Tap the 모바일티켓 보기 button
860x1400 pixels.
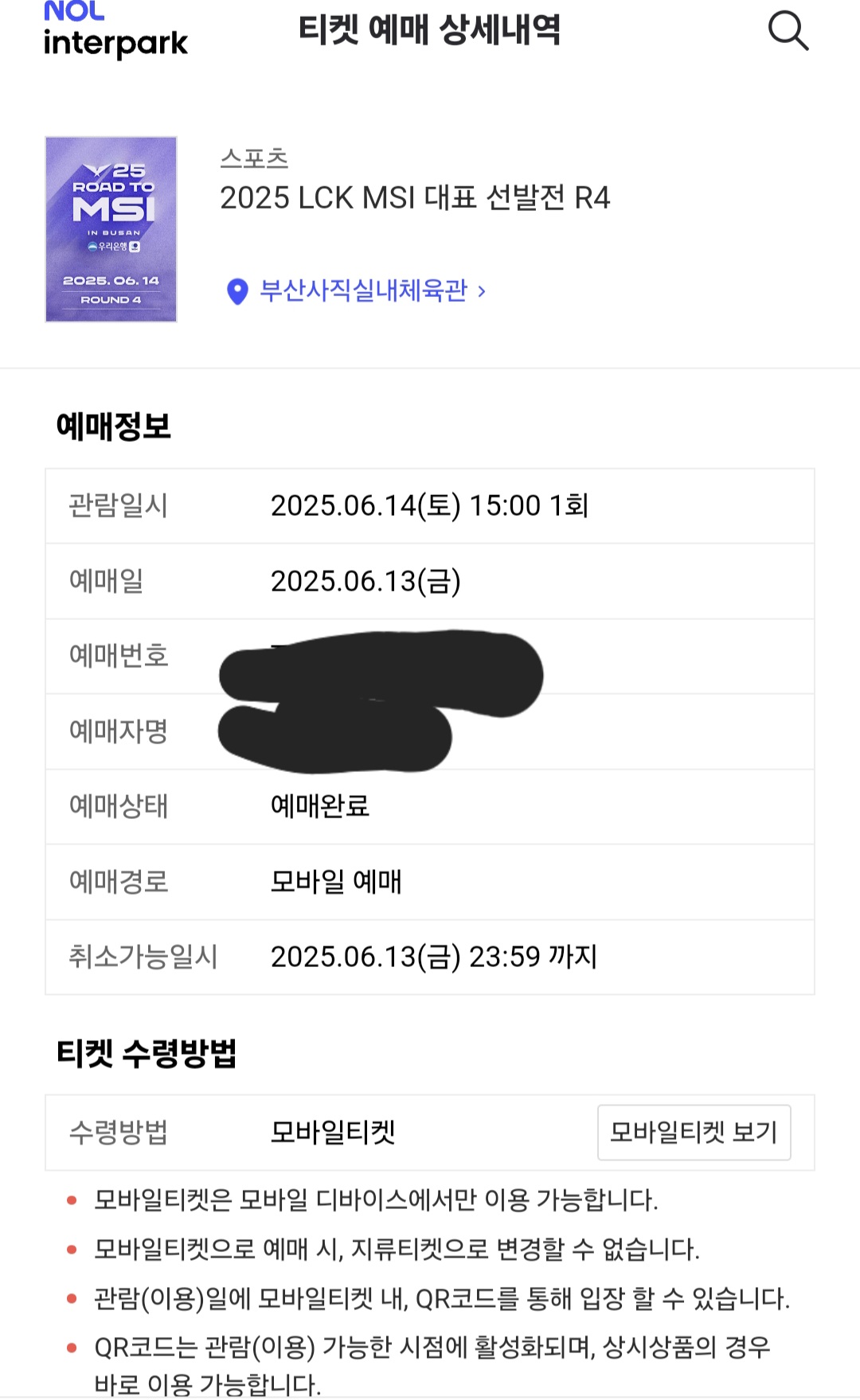click(694, 1132)
